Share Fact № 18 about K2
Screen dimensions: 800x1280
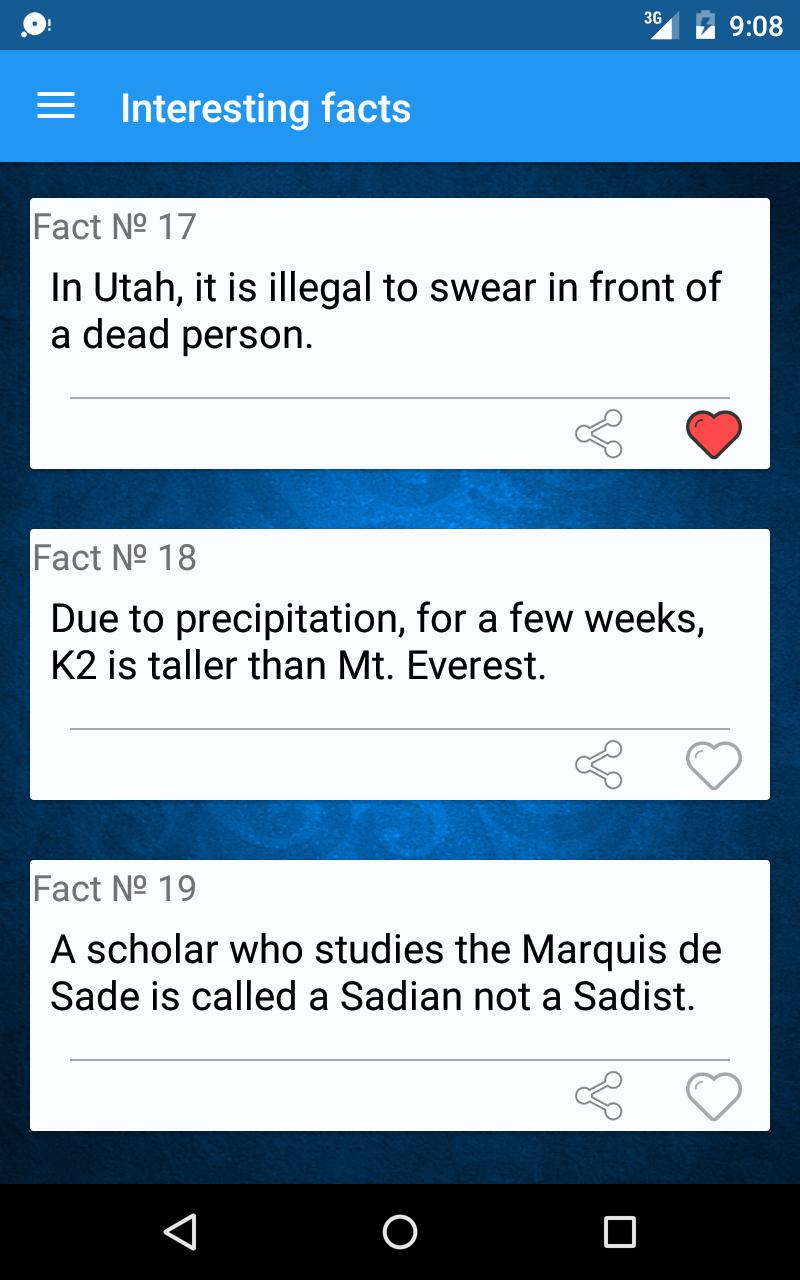pos(599,765)
